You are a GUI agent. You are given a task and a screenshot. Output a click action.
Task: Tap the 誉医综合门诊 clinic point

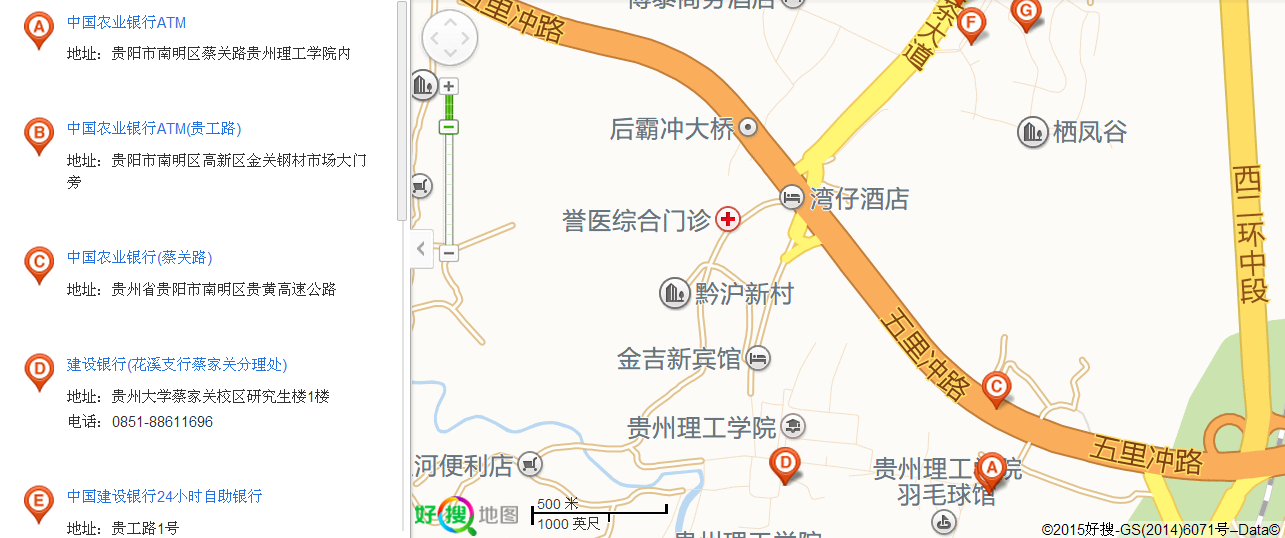tap(728, 219)
